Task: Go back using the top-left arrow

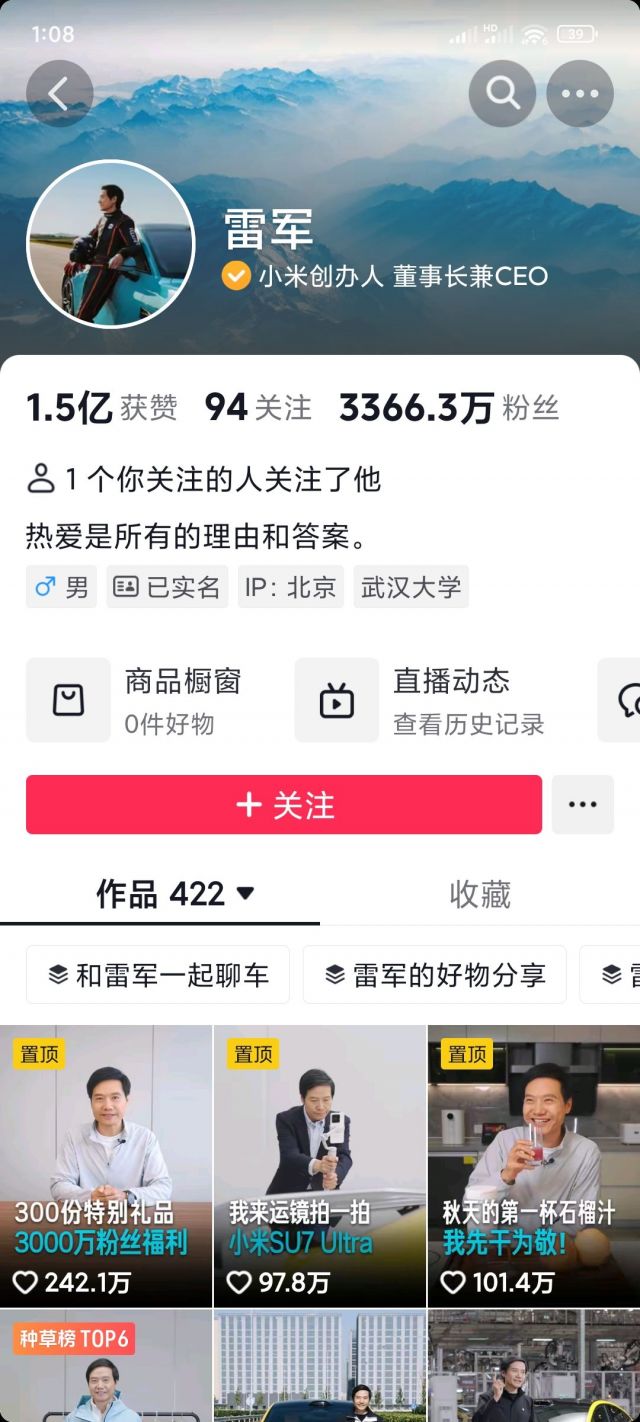Action: pyautogui.click(x=59, y=94)
